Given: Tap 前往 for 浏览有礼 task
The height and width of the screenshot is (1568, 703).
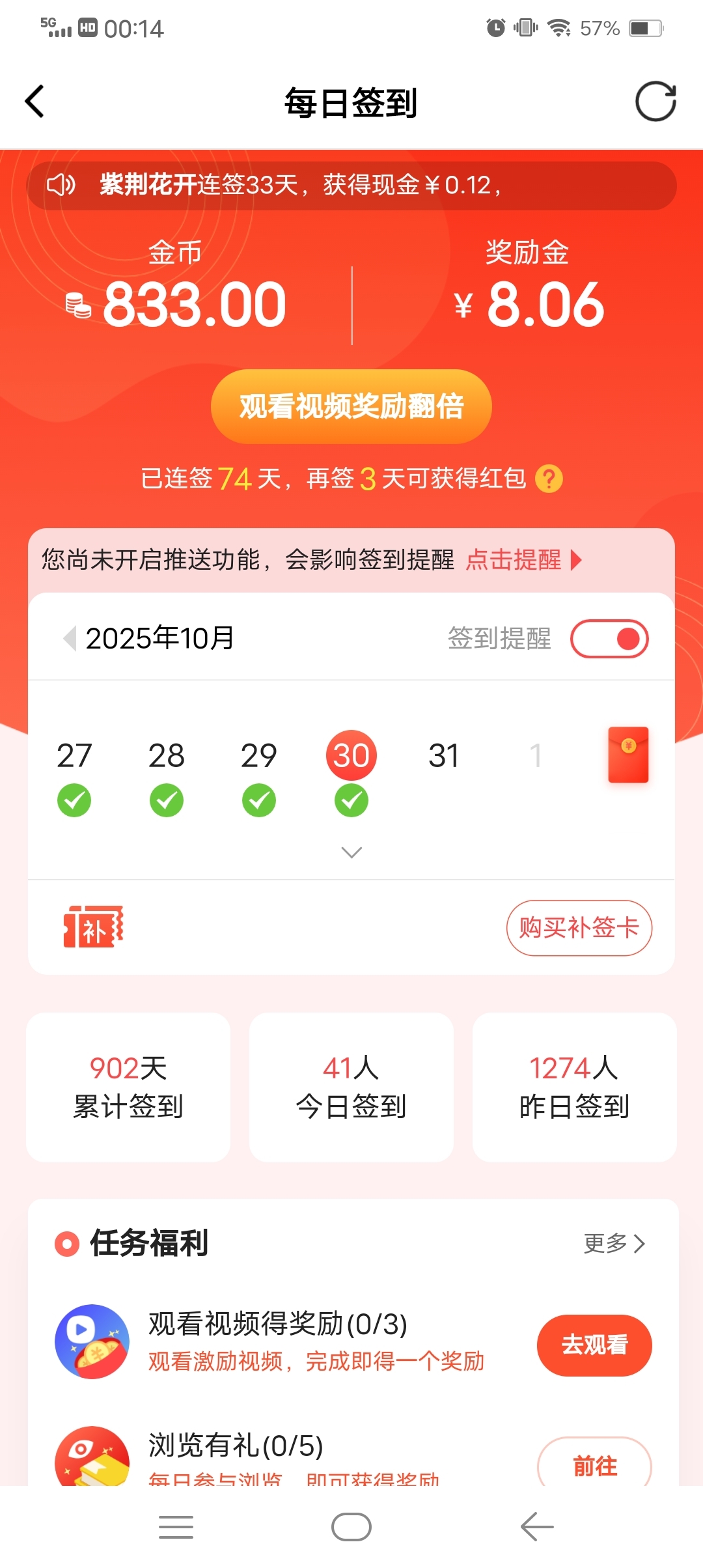Looking at the screenshot, I should click(x=594, y=1465).
